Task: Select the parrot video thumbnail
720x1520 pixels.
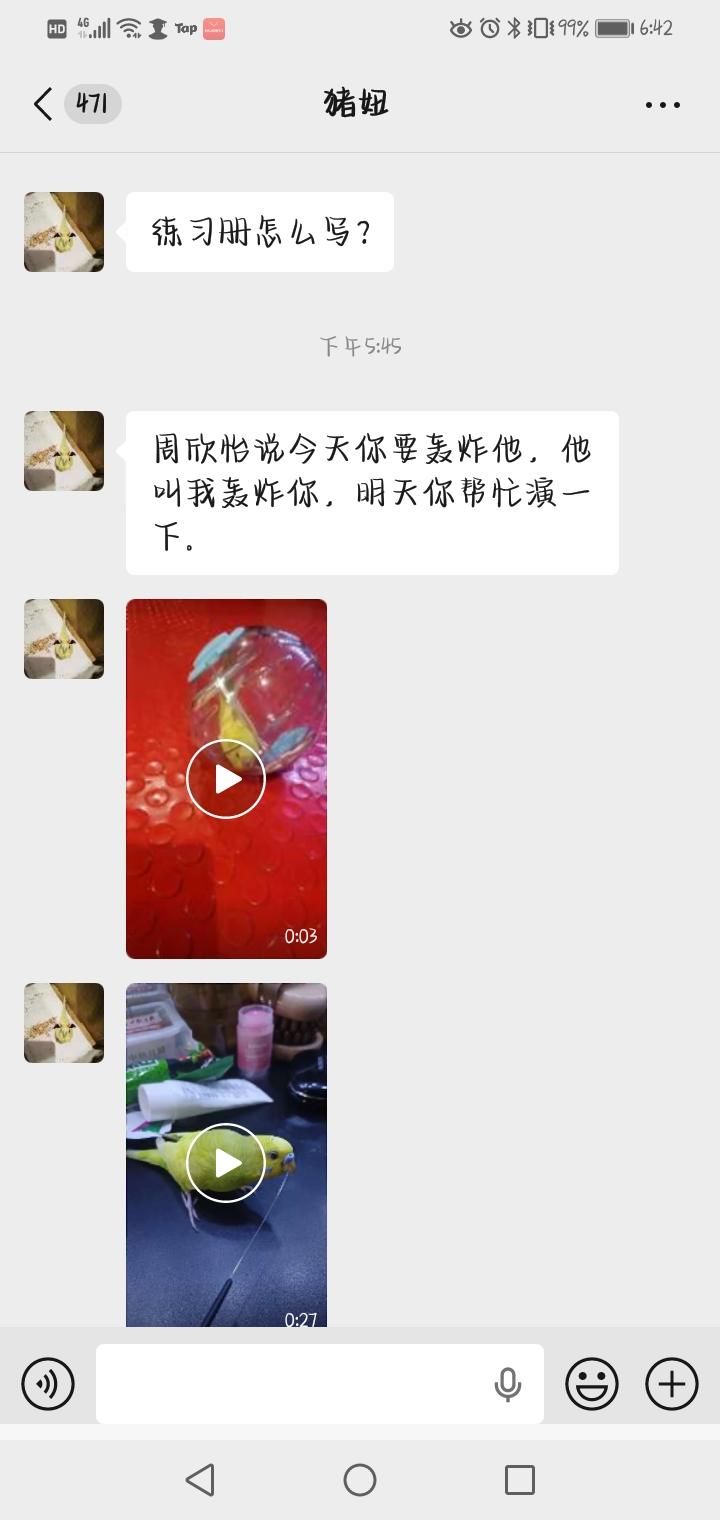Action: (226, 1162)
